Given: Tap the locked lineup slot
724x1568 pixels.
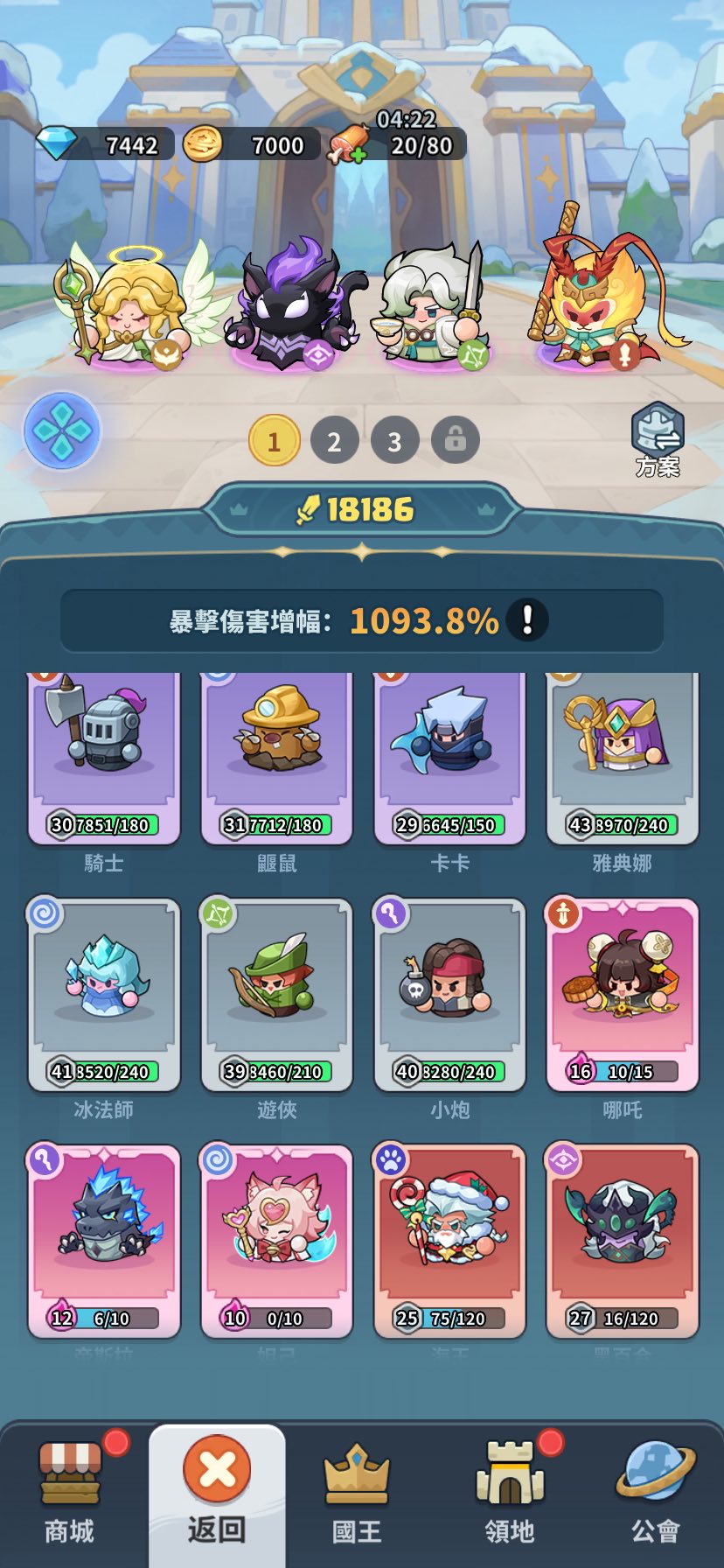Looking at the screenshot, I should click(455, 439).
